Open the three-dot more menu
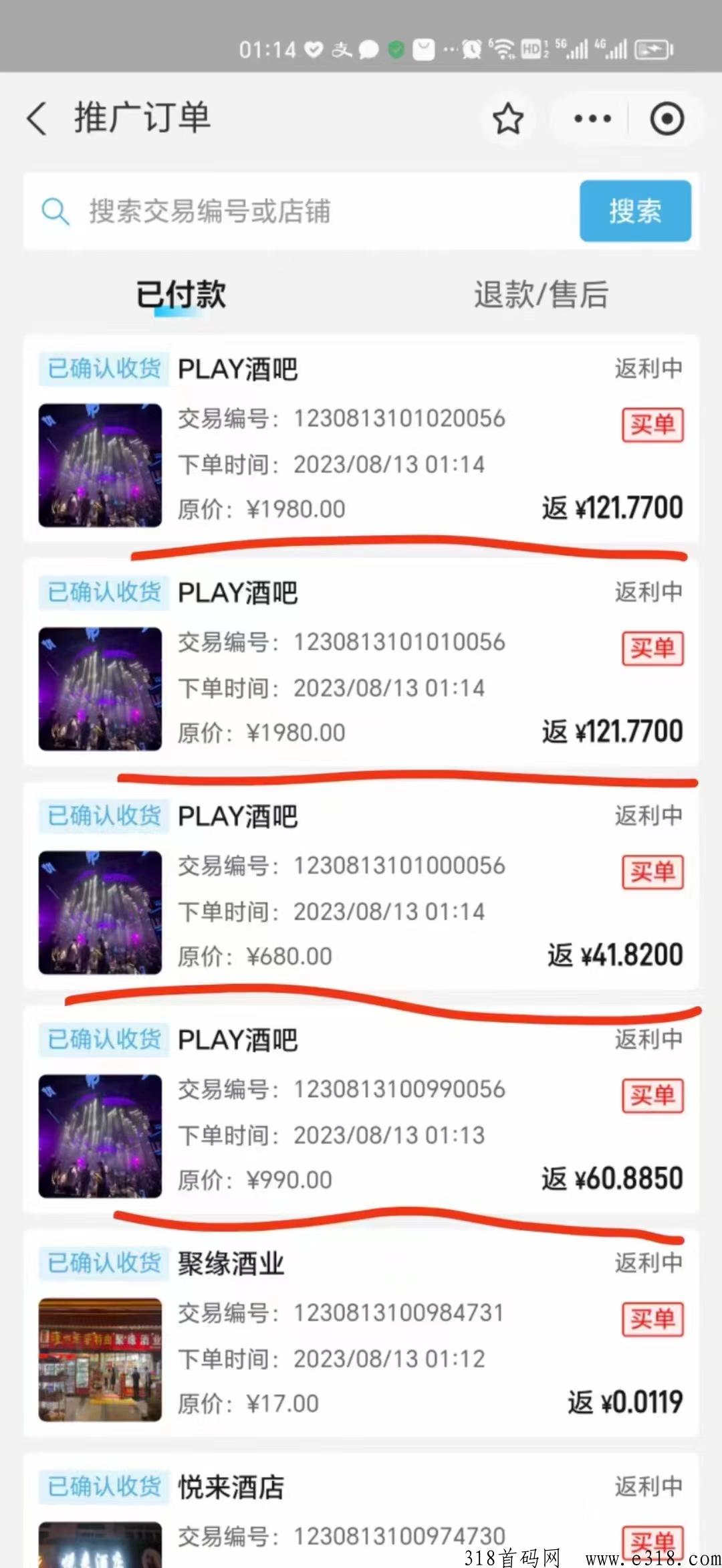 click(592, 119)
